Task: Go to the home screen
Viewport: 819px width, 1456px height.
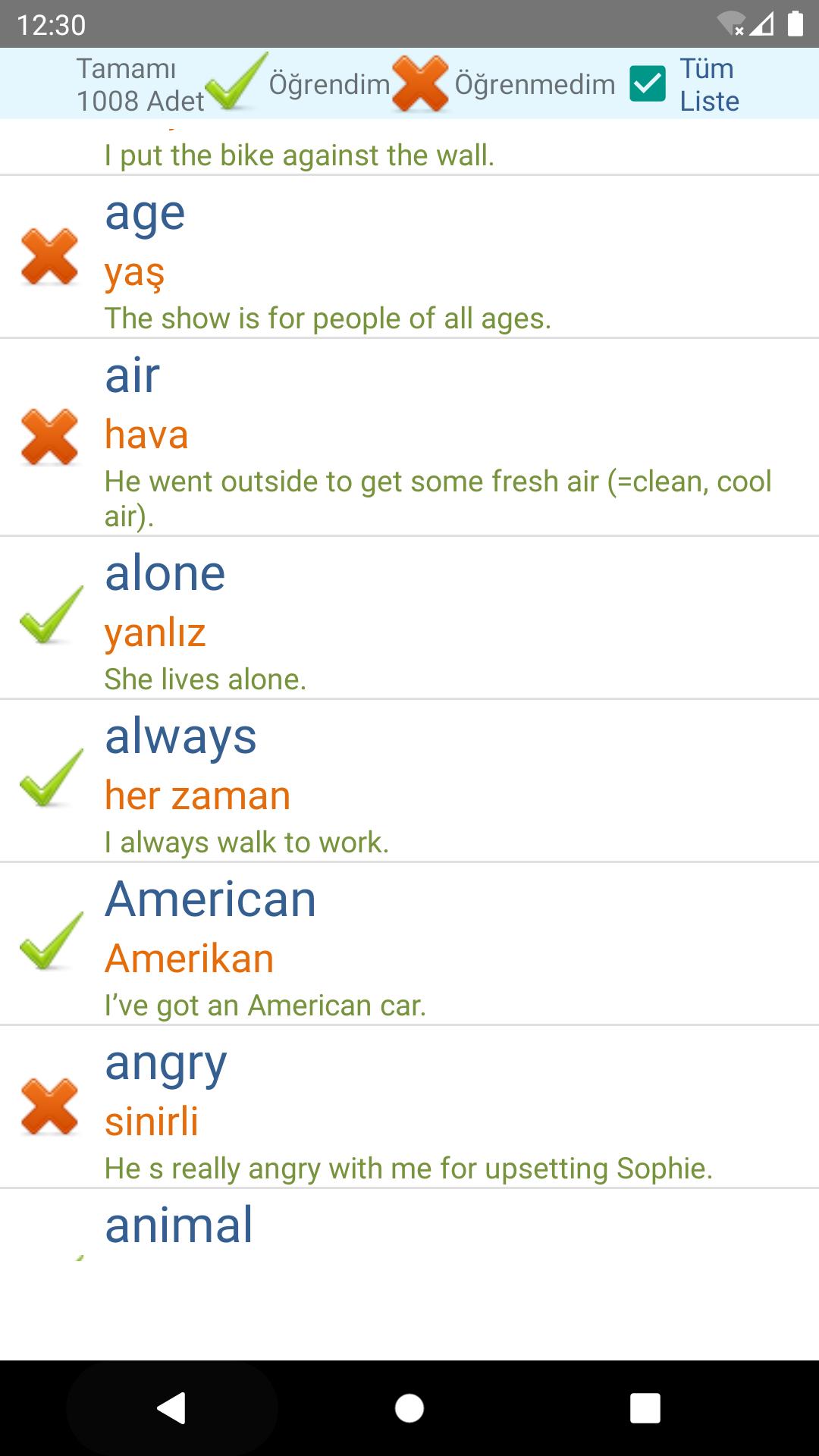Action: 409,1408
